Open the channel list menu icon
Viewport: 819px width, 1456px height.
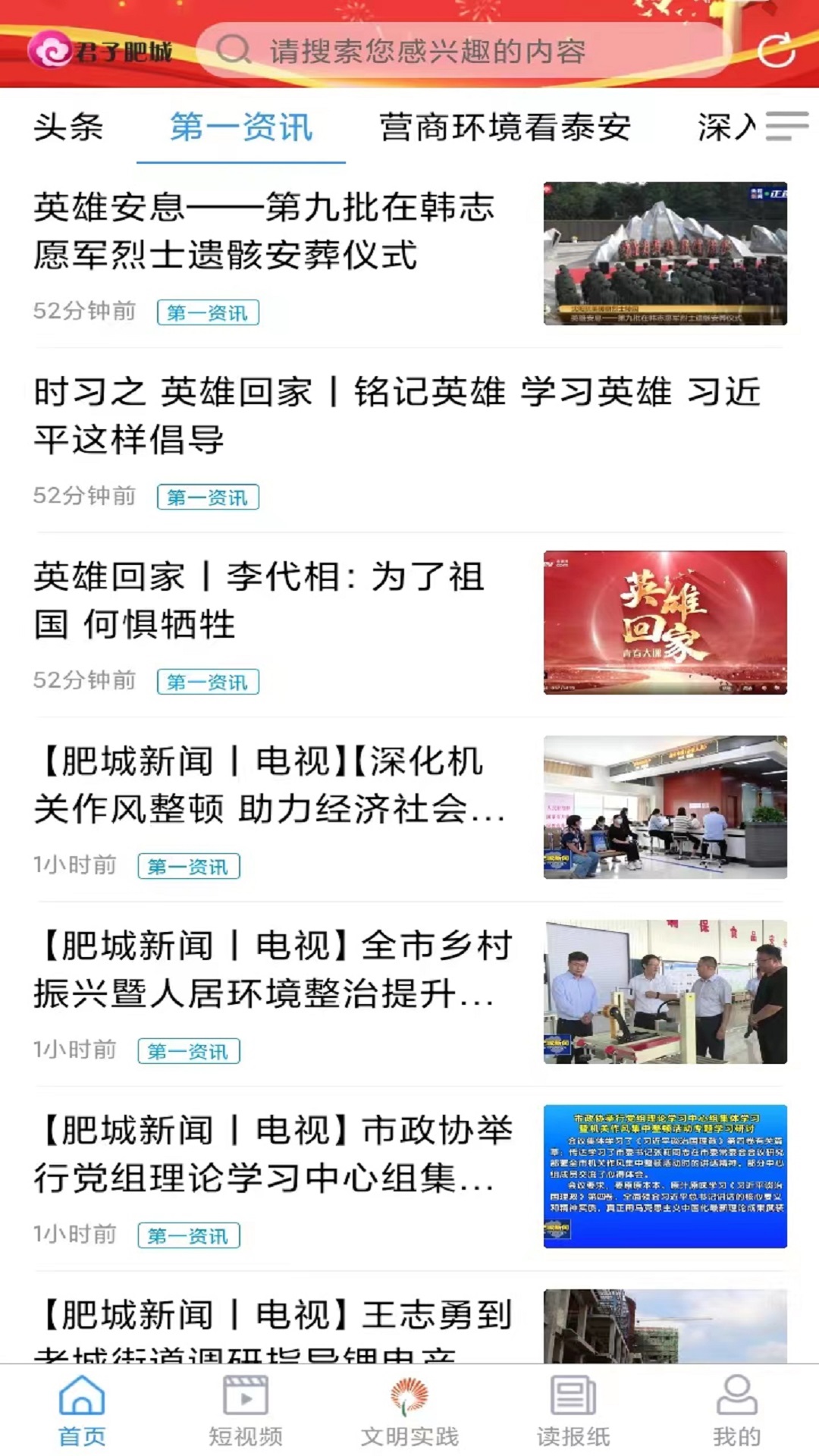tap(786, 126)
